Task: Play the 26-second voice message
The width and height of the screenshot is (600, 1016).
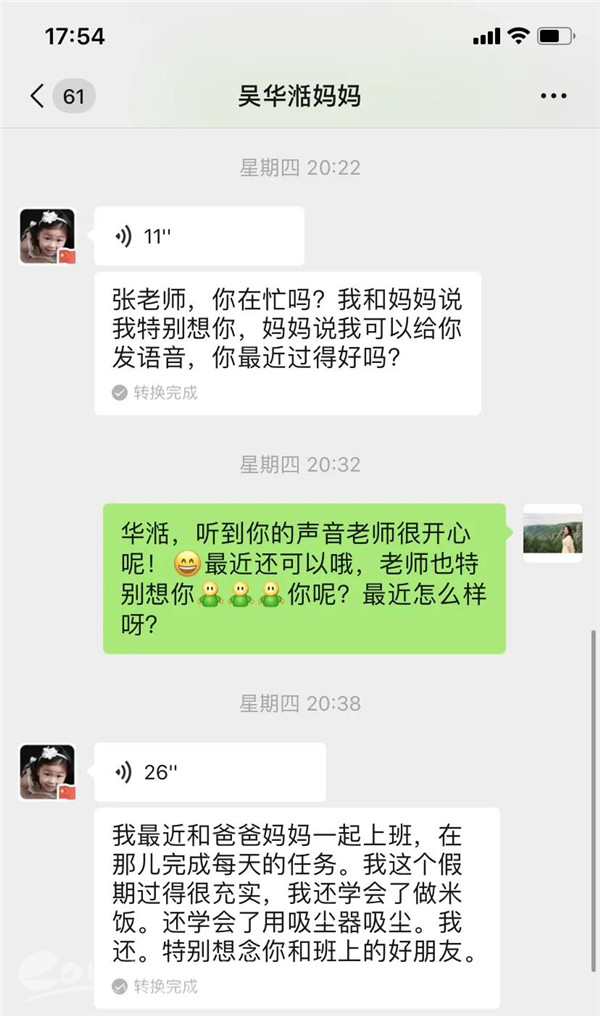Action: coord(209,772)
